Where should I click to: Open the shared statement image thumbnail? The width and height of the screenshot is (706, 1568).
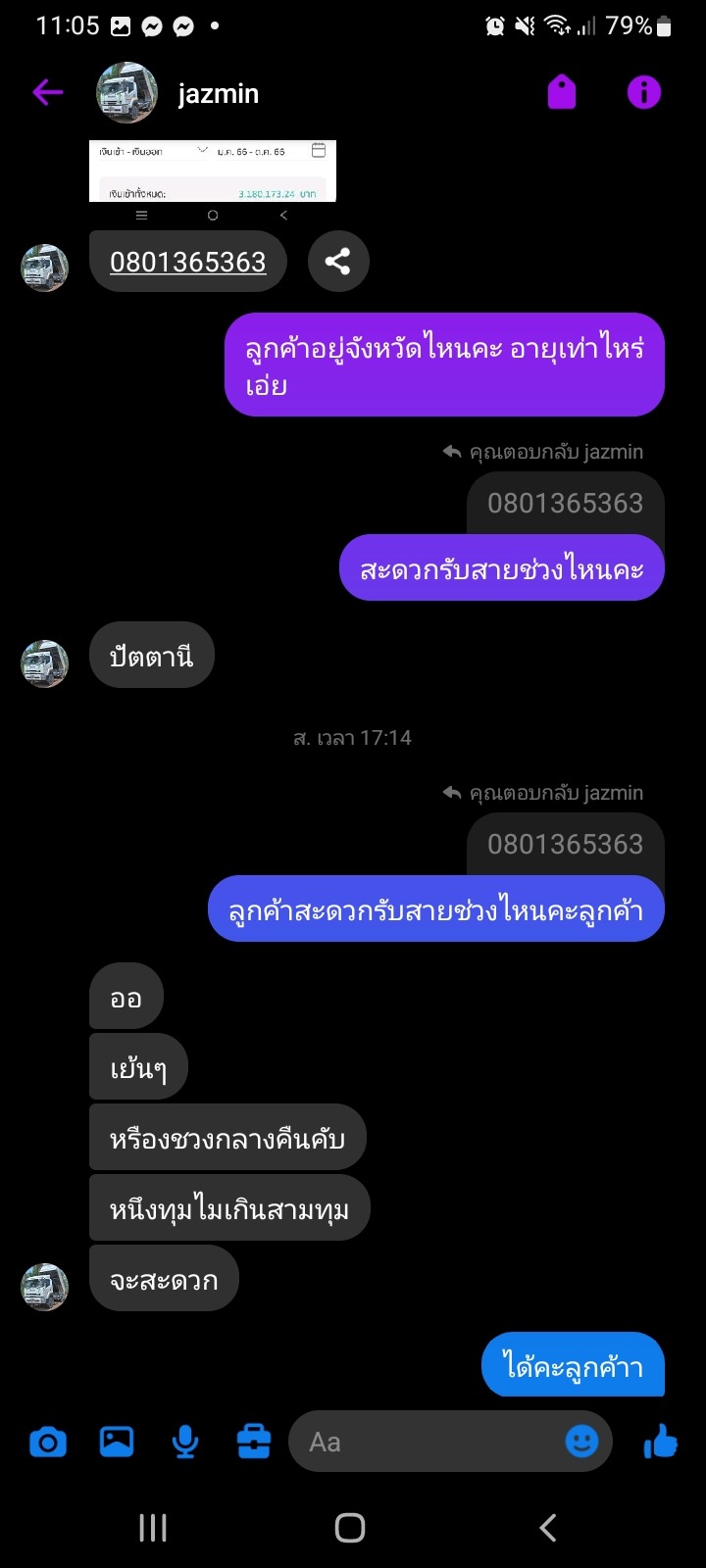(213, 171)
